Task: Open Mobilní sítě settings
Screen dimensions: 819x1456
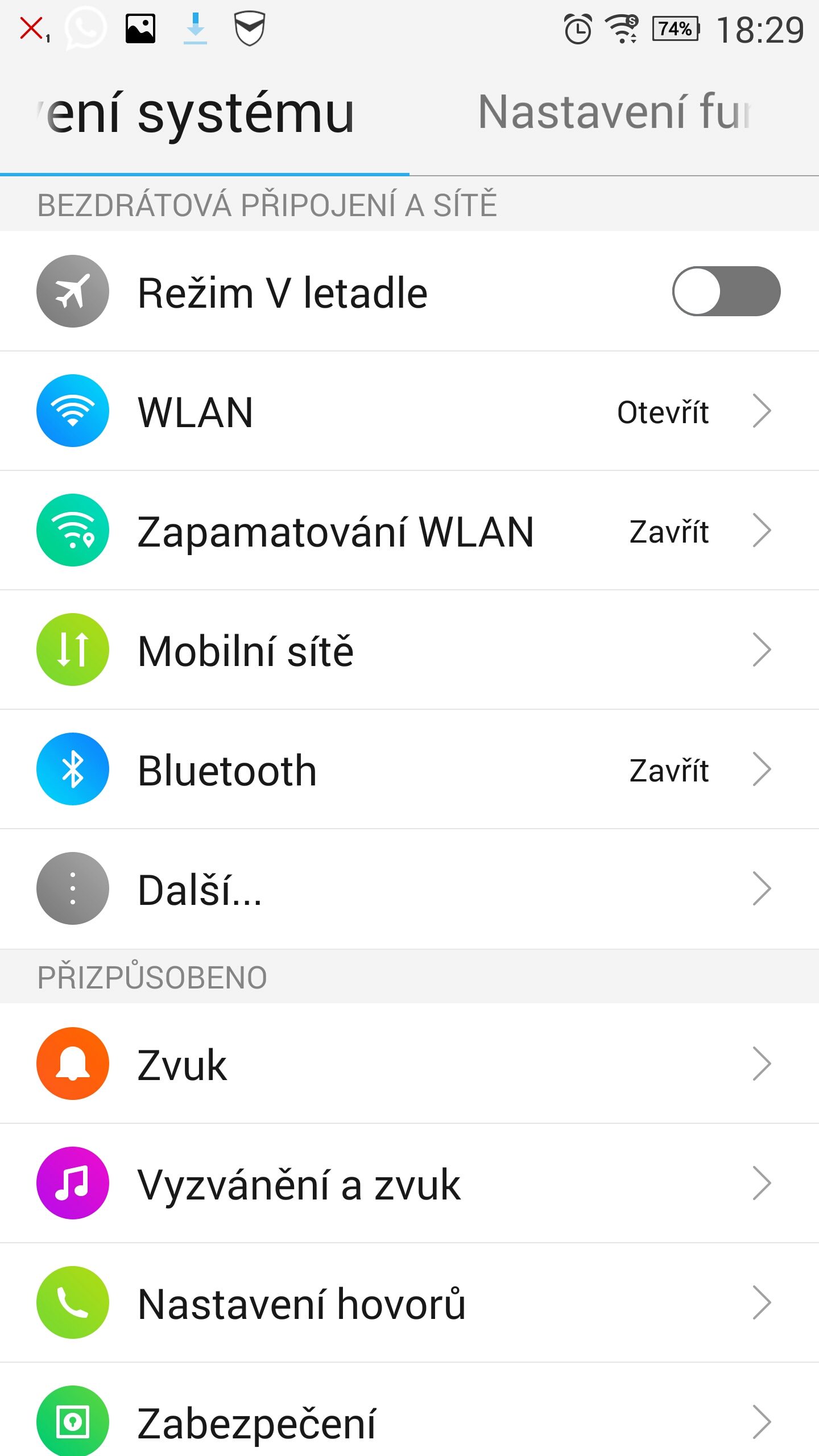Action: click(409, 650)
